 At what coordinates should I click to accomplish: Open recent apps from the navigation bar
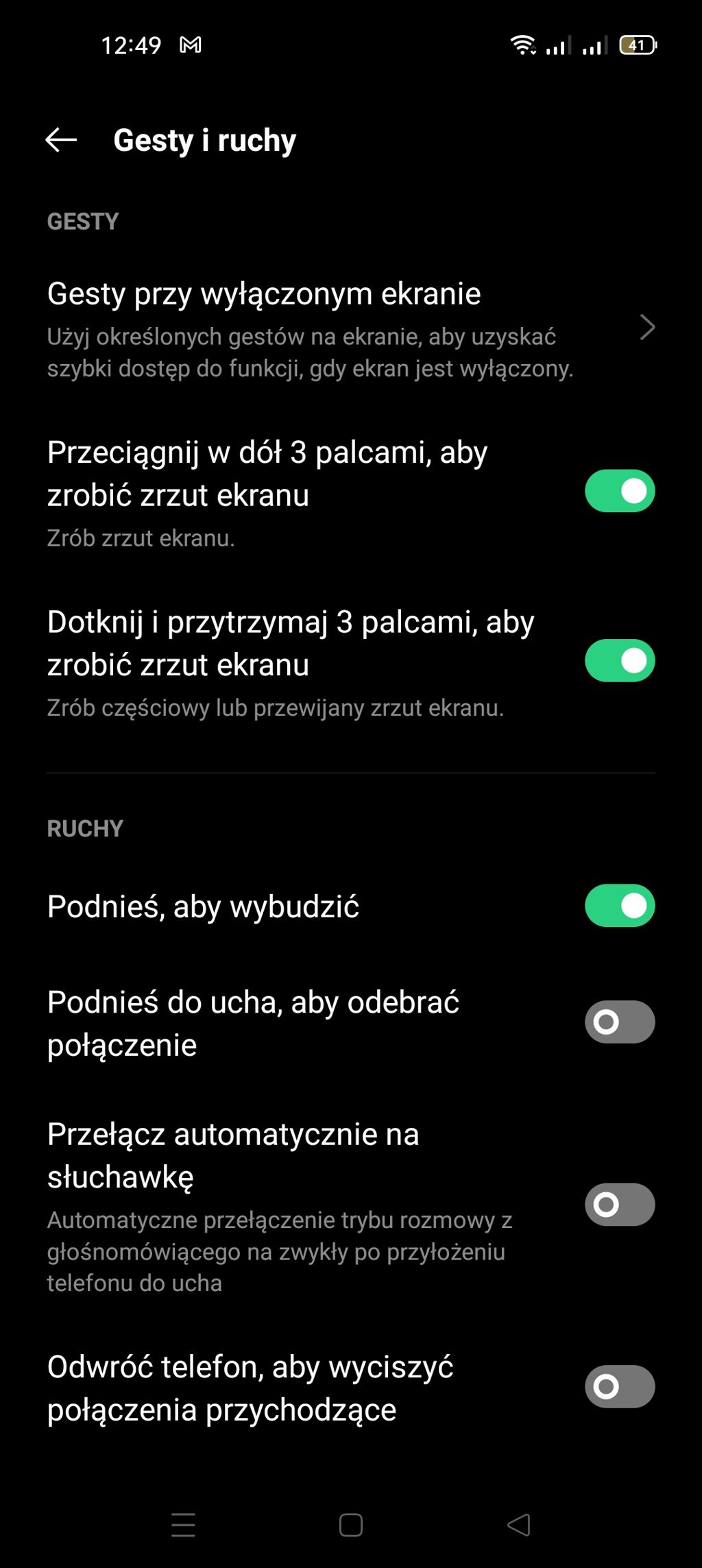pos(183,1525)
